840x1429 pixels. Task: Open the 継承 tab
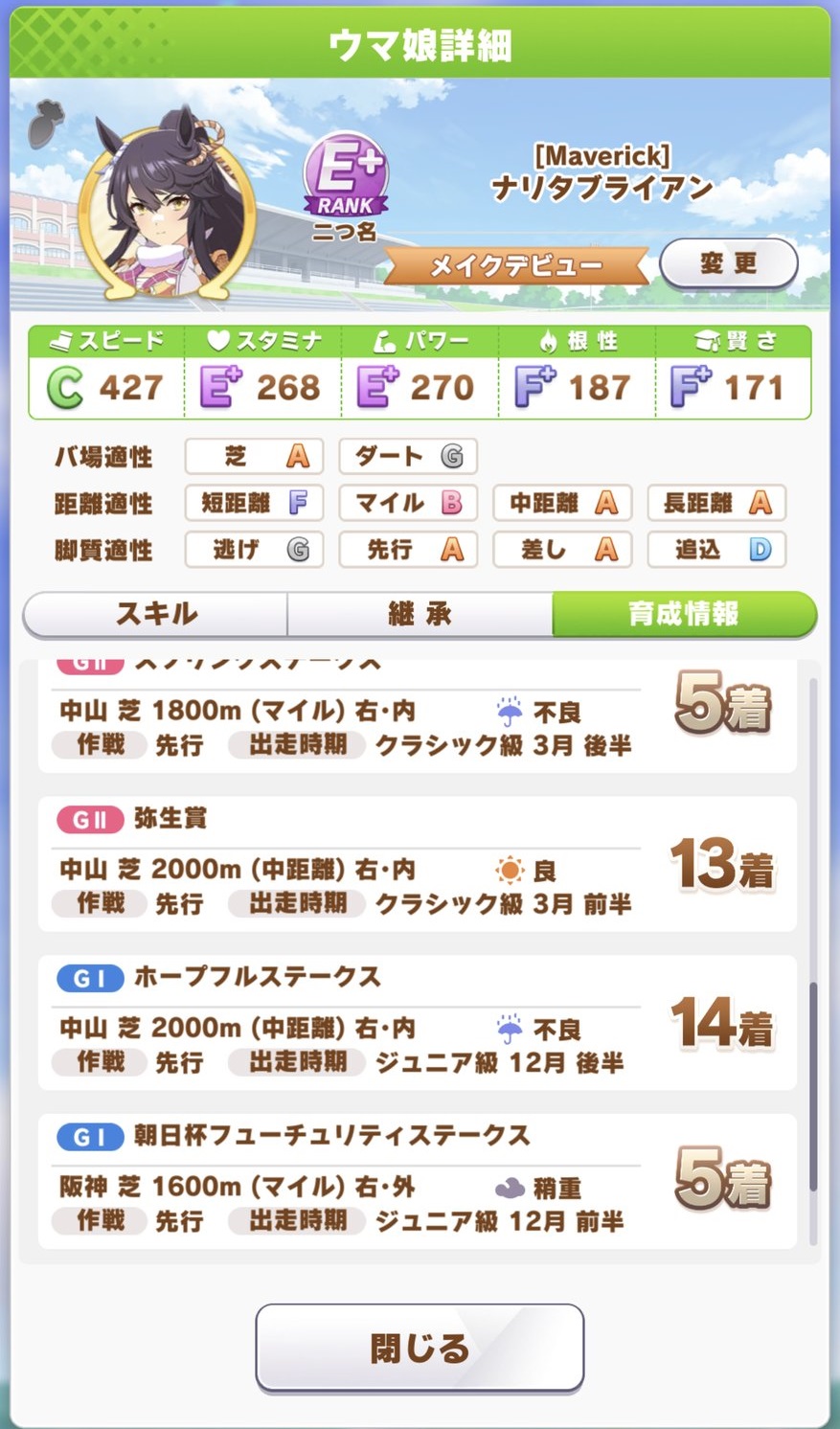(x=420, y=614)
